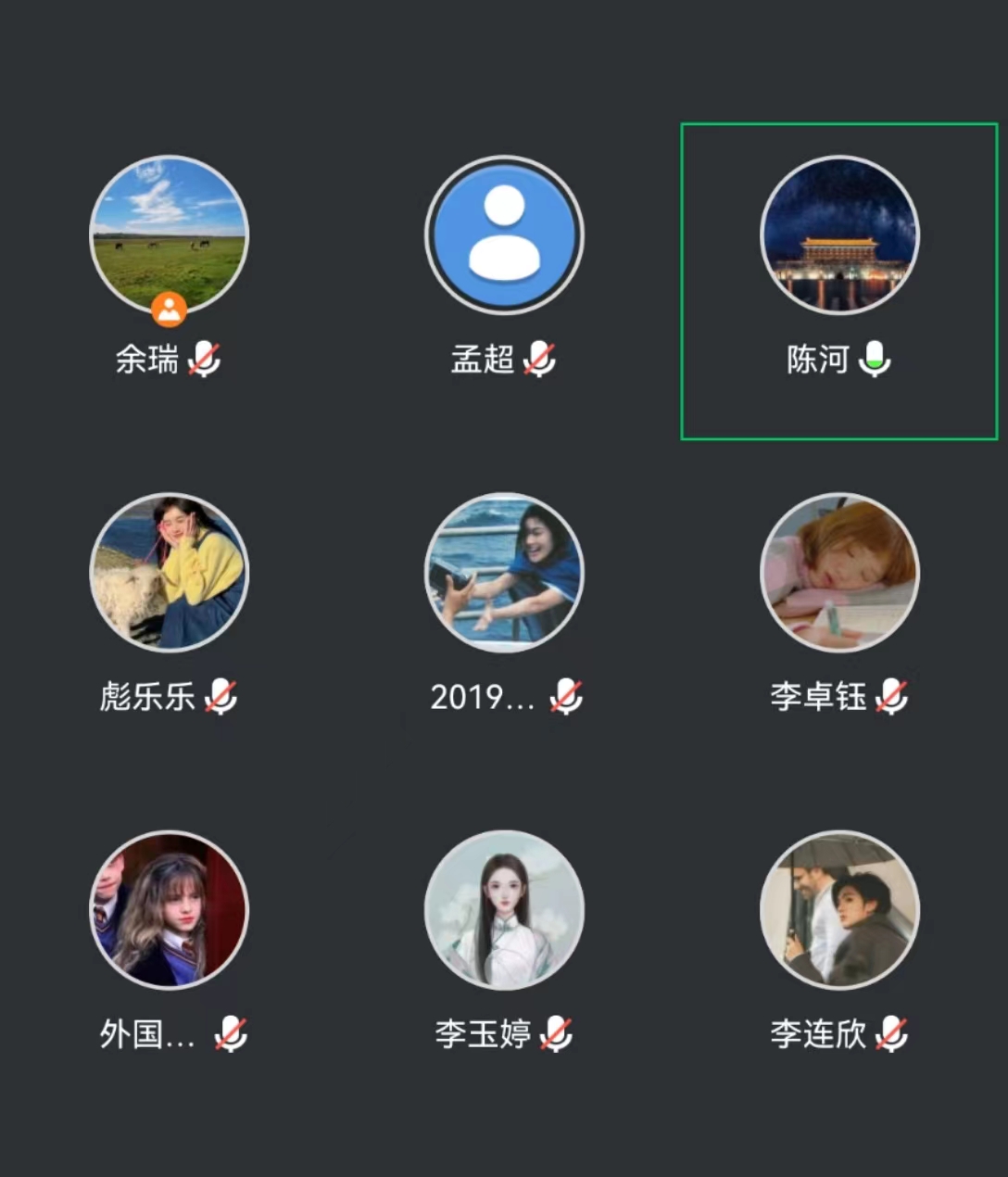Select 彪乐乐's avatar
This screenshot has height=1177, width=1008.
pos(169,572)
